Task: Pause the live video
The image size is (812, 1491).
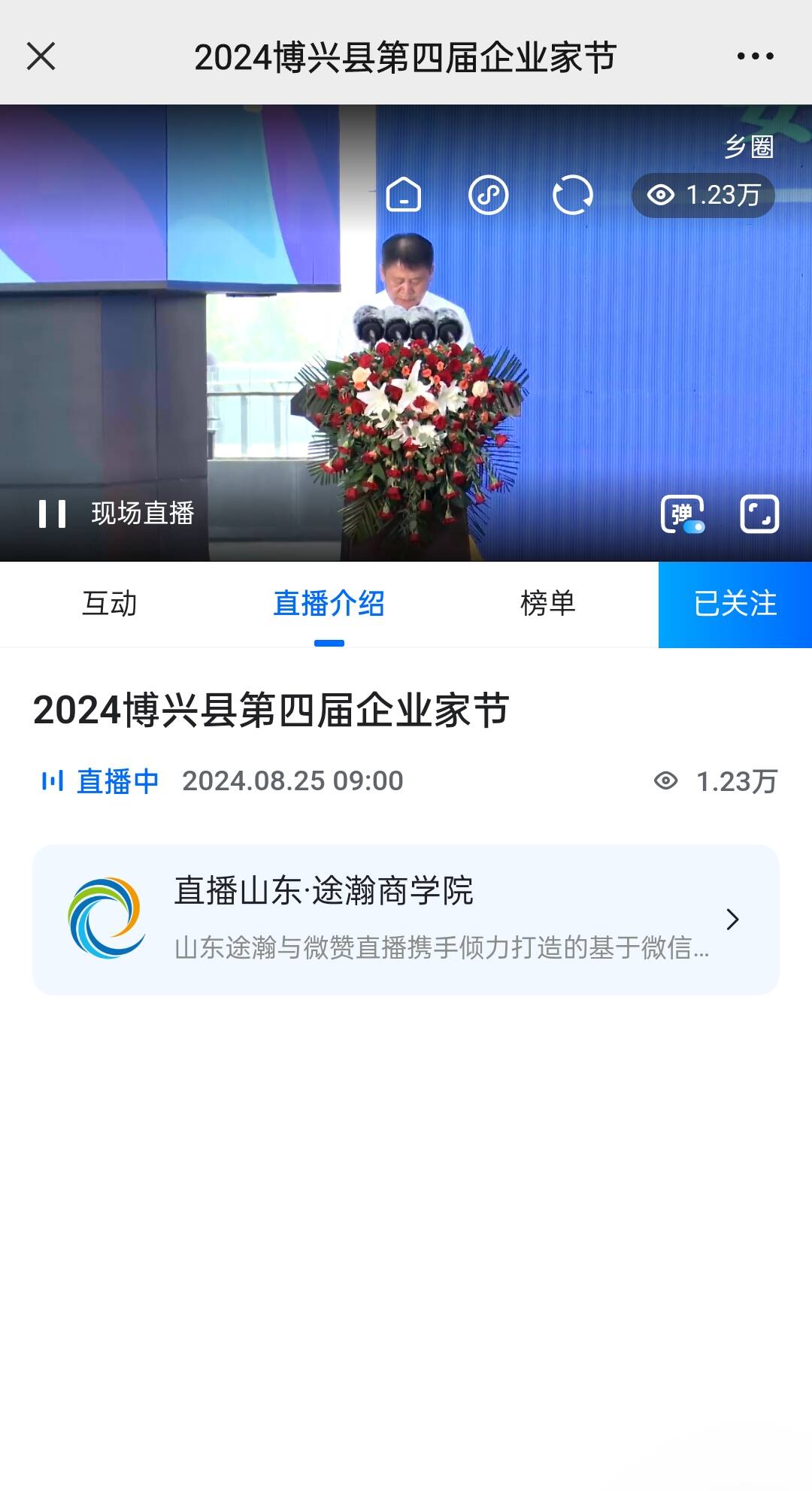Action: 53,514
